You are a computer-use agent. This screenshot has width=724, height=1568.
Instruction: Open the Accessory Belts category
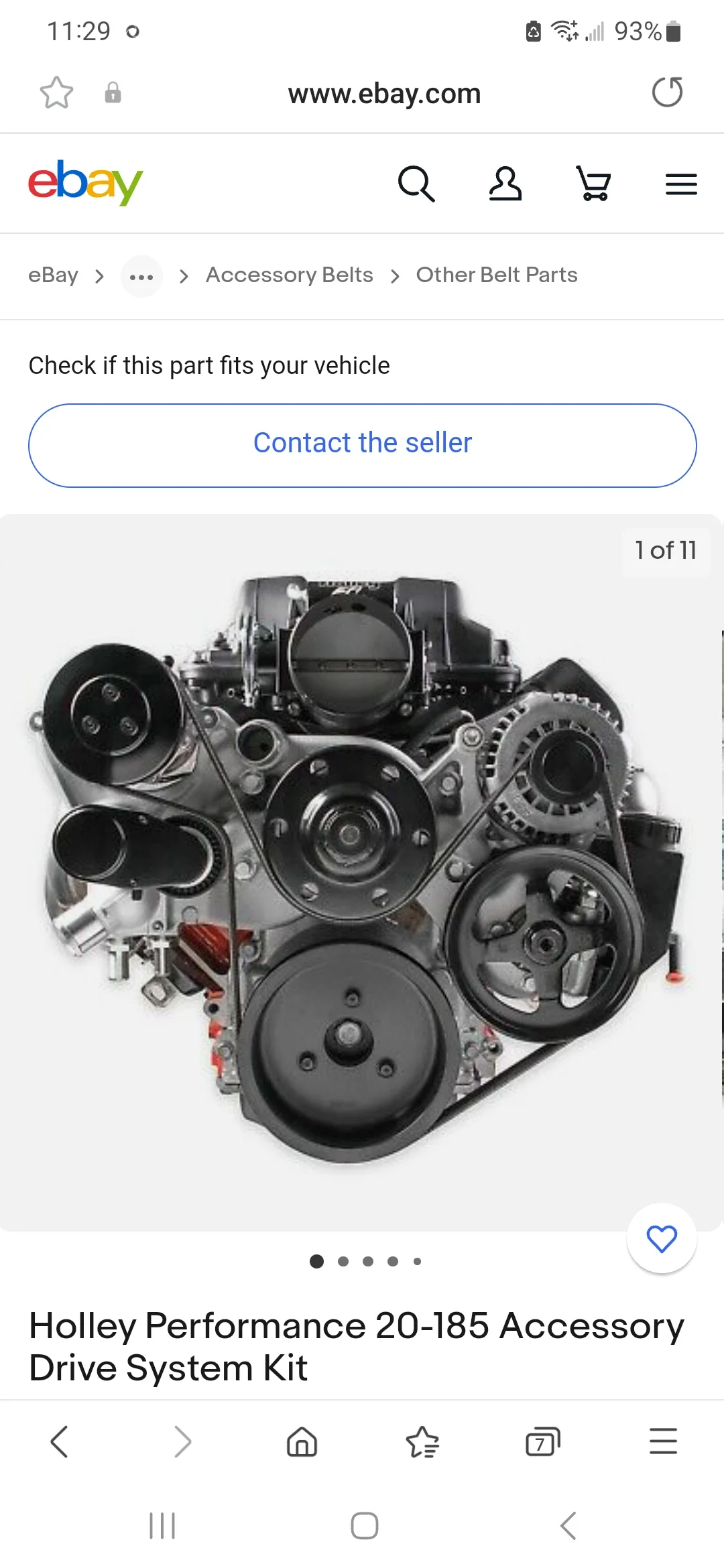(x=289, y=275)
